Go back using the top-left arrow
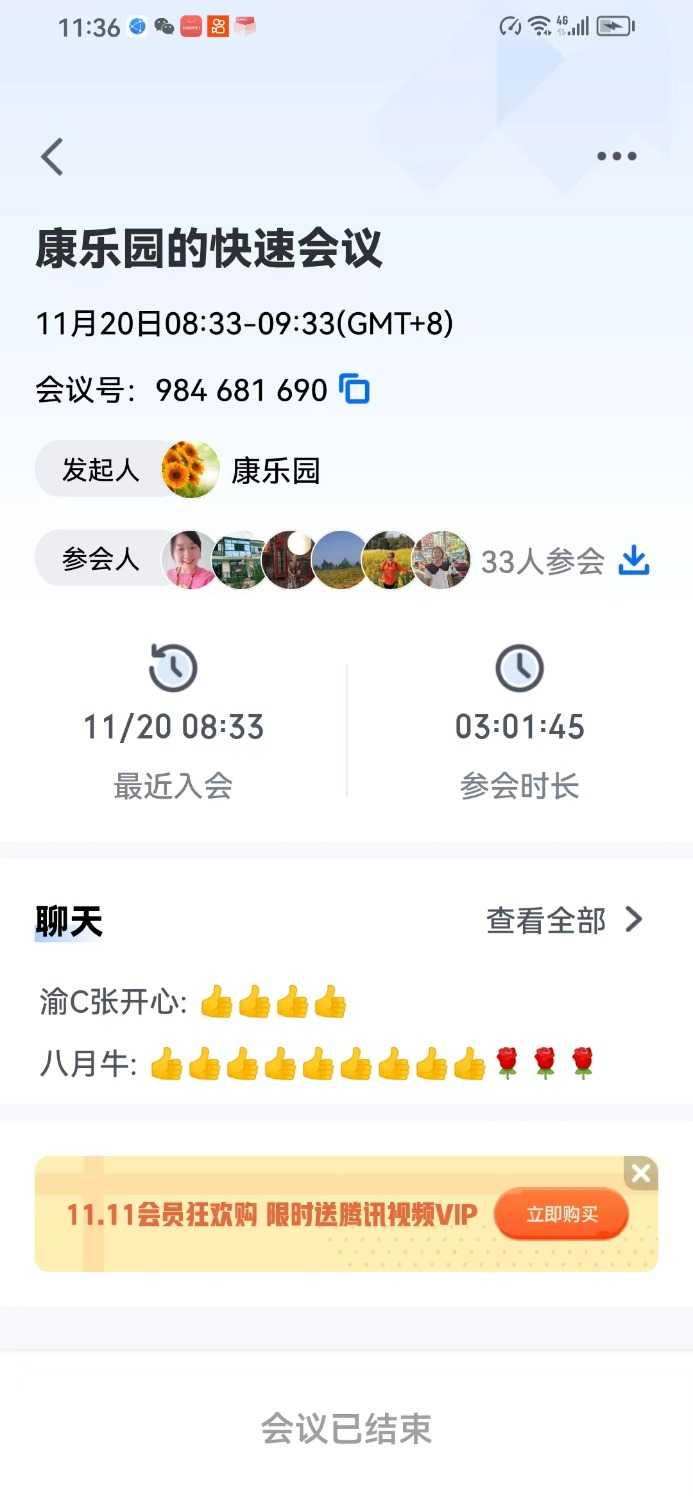This screenshot has width=693, height=1500. tap(52, 157)
